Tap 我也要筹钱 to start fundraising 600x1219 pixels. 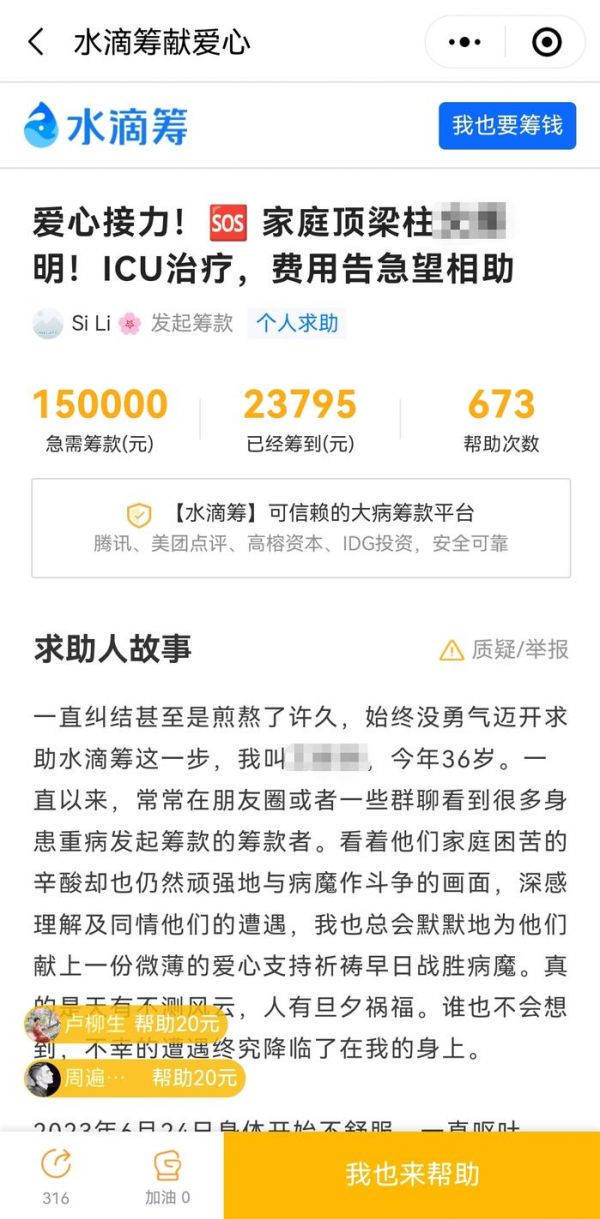point(507,125)
